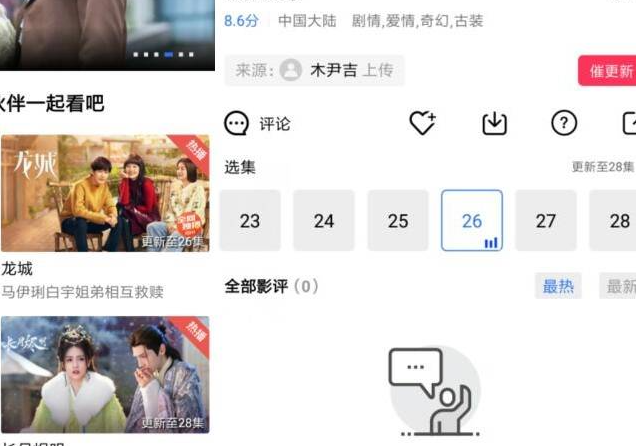Sort reviews by 最新
The width and height of the screenshot is (636, 446).
[620, 287]
